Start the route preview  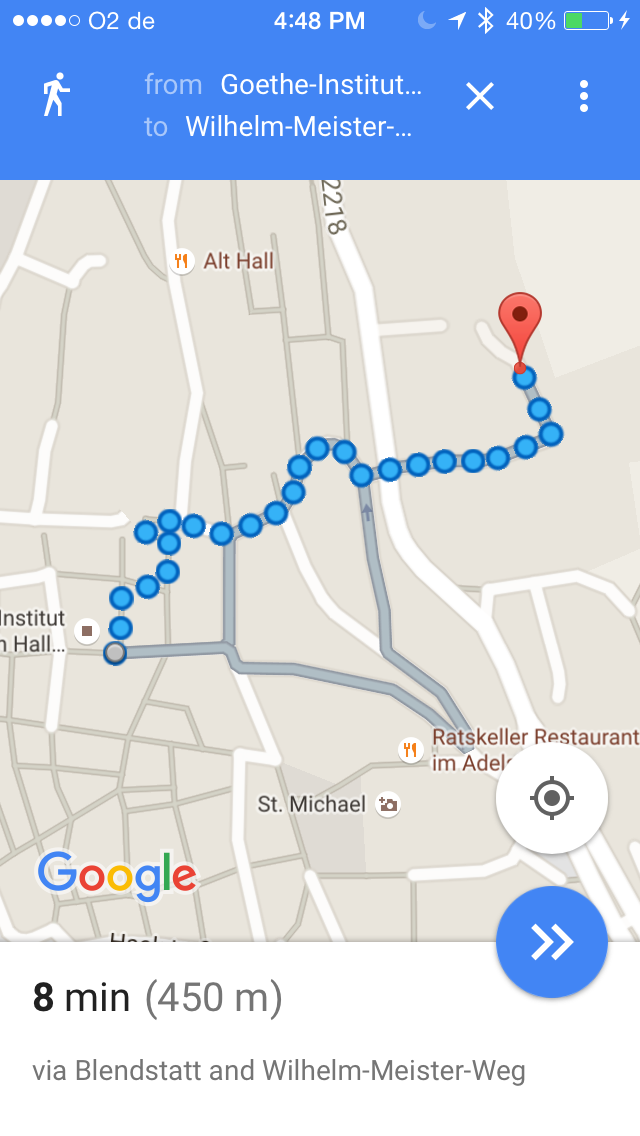tap(552, 941)
